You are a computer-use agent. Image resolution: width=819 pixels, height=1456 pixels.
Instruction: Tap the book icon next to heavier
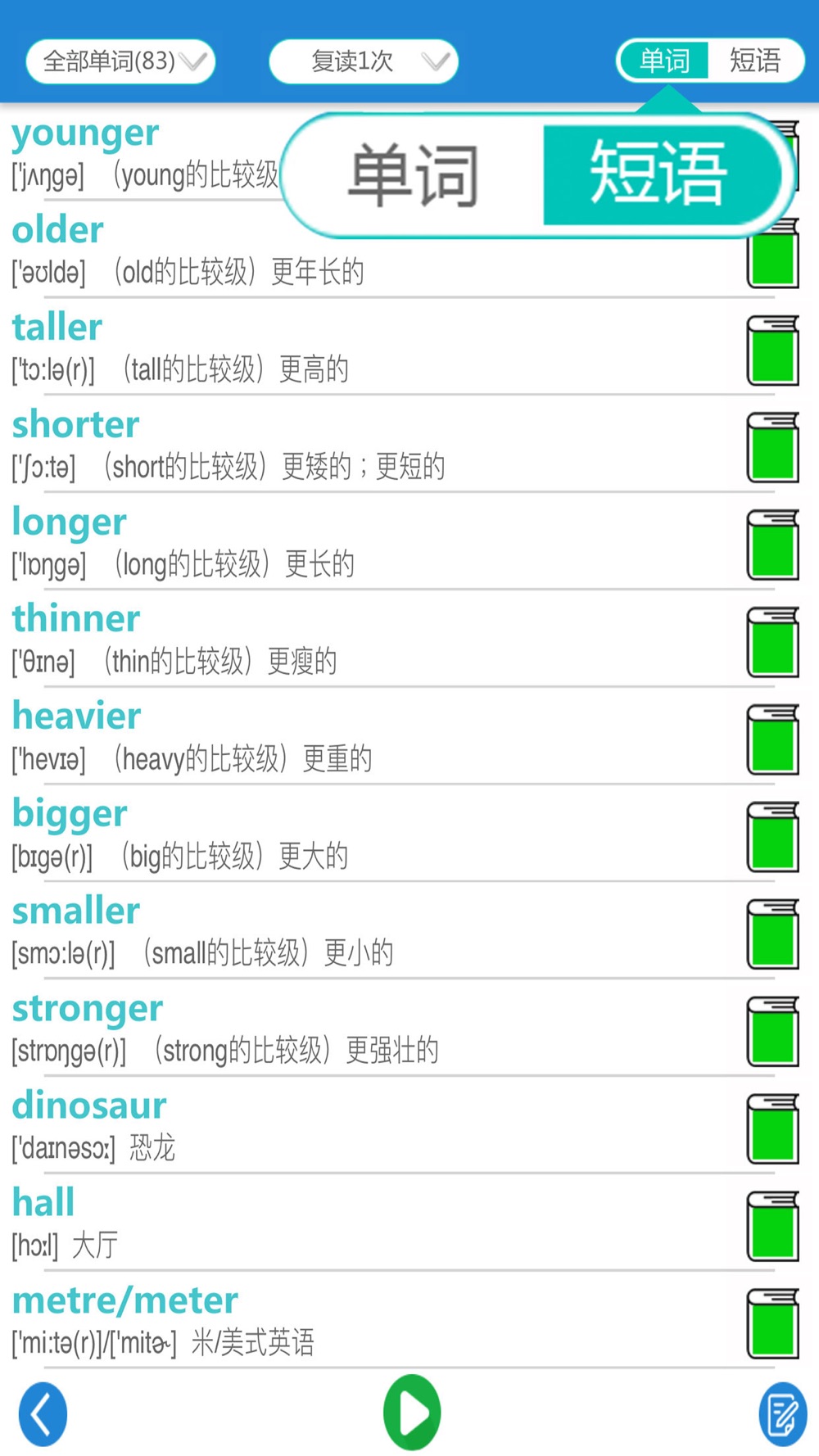[772, 739]
